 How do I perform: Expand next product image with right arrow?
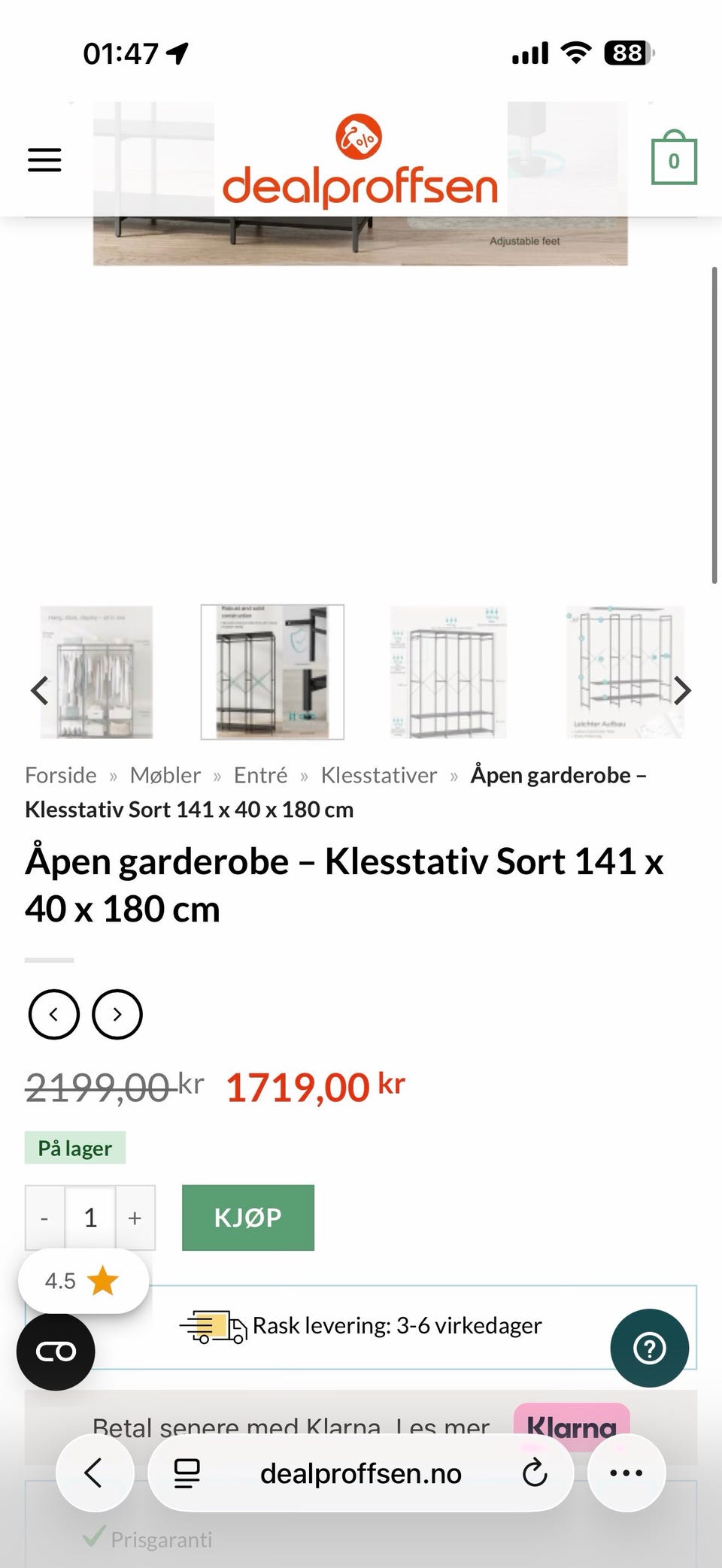click(681, 690)
